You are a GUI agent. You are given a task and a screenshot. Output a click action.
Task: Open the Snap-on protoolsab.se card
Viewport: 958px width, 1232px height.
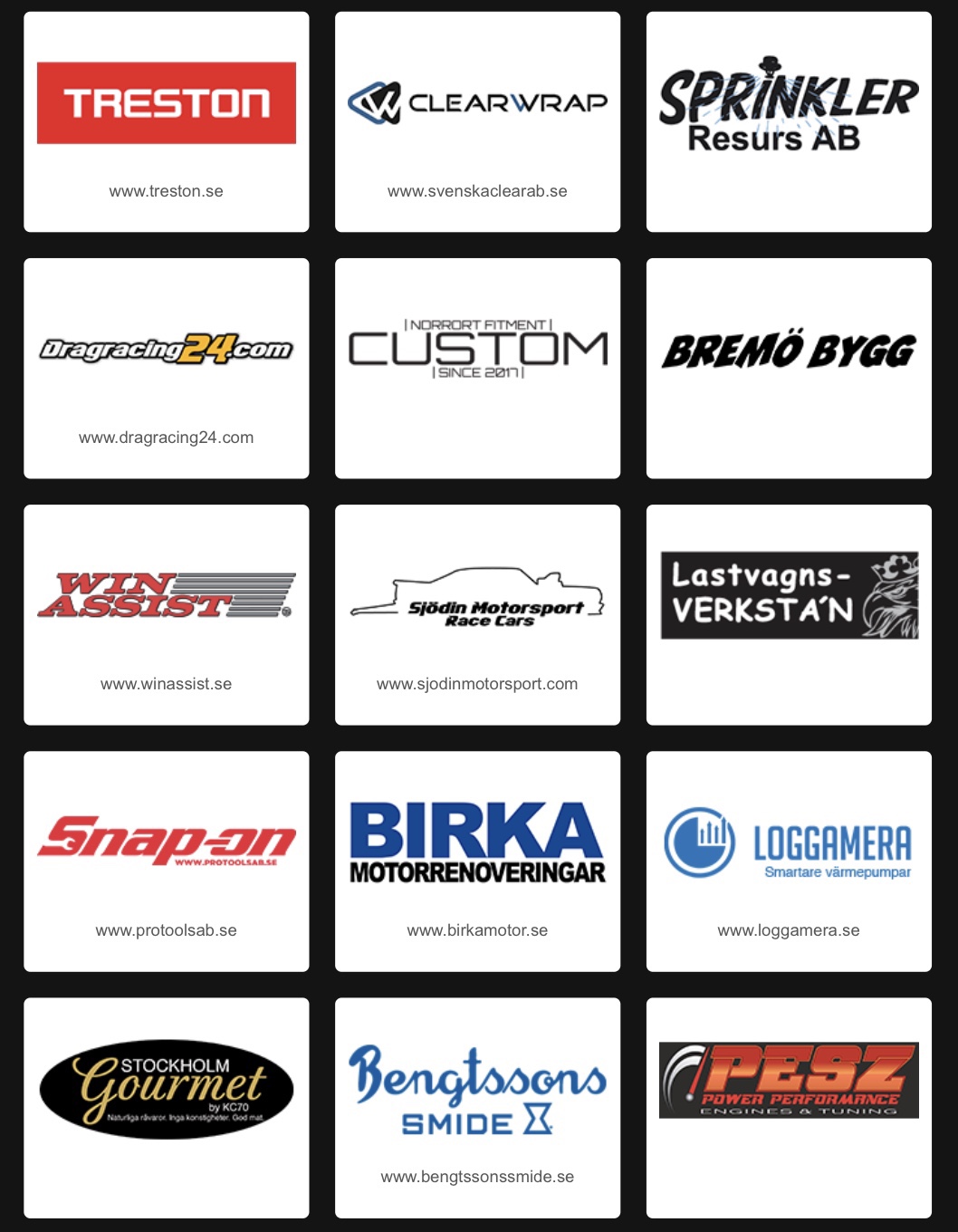[166, 861]
